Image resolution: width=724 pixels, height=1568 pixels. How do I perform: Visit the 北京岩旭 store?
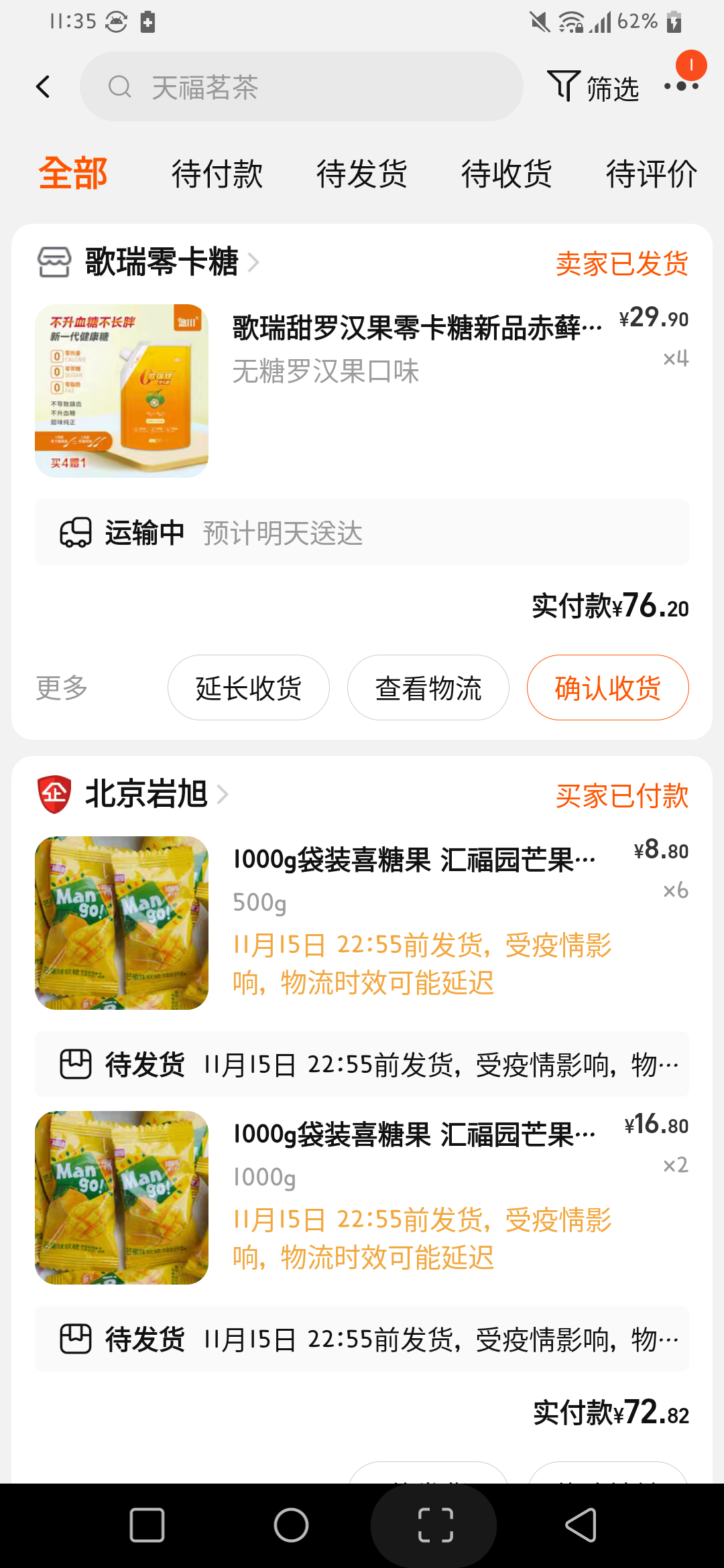[x=146, y=795]
